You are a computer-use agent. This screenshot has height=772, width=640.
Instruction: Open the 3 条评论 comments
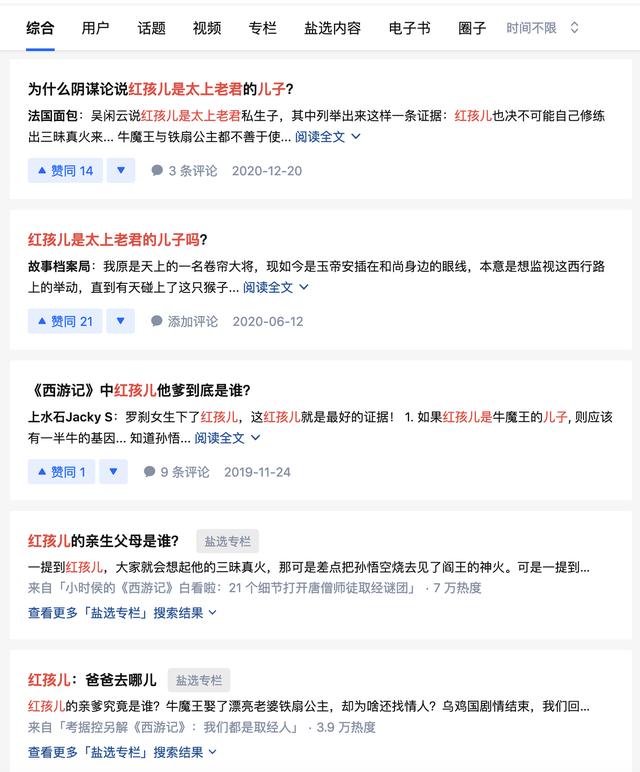[184, 171]
